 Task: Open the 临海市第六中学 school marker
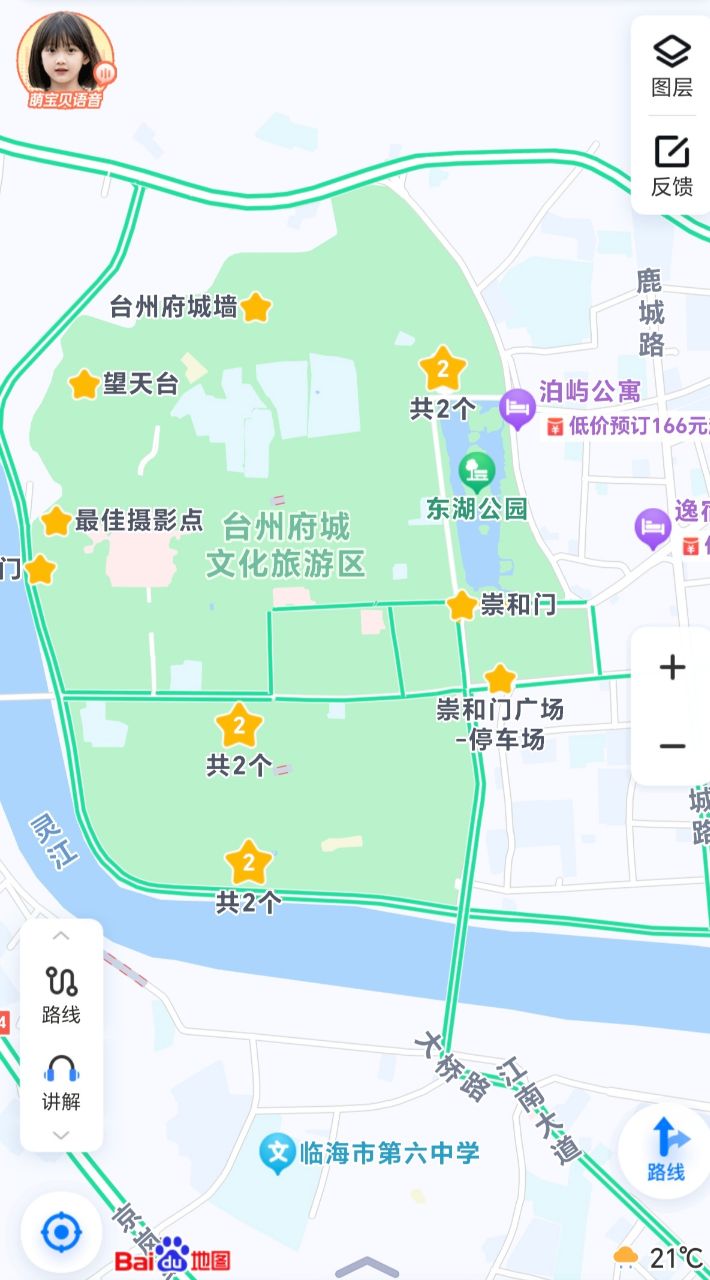tap(276, 1154)
